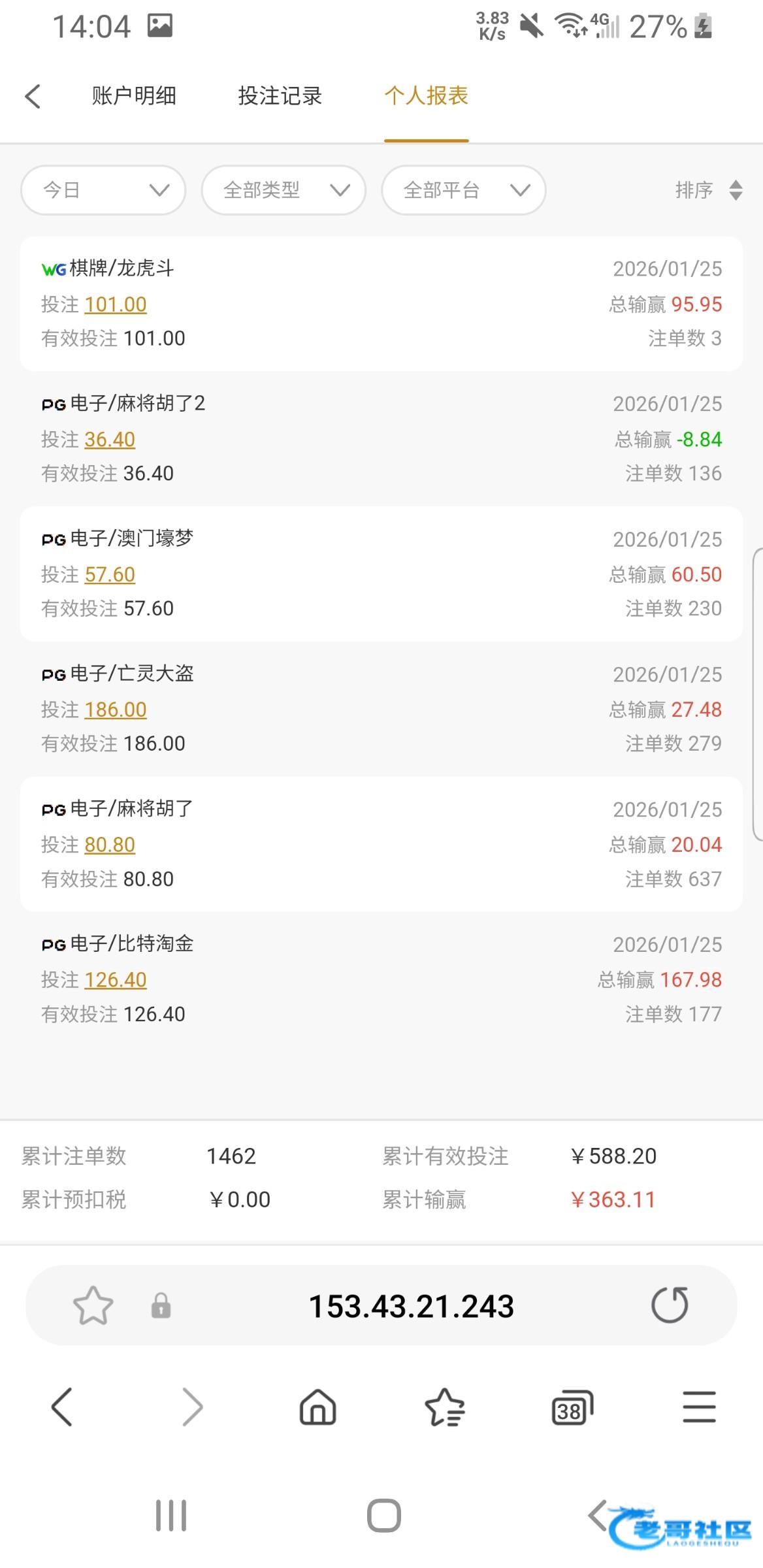The height and width of the screenshot is (1568, 763).
Task: Open the 101.00 bet link for 棋牌/龙虎斗
Action: tap(116, 304)
